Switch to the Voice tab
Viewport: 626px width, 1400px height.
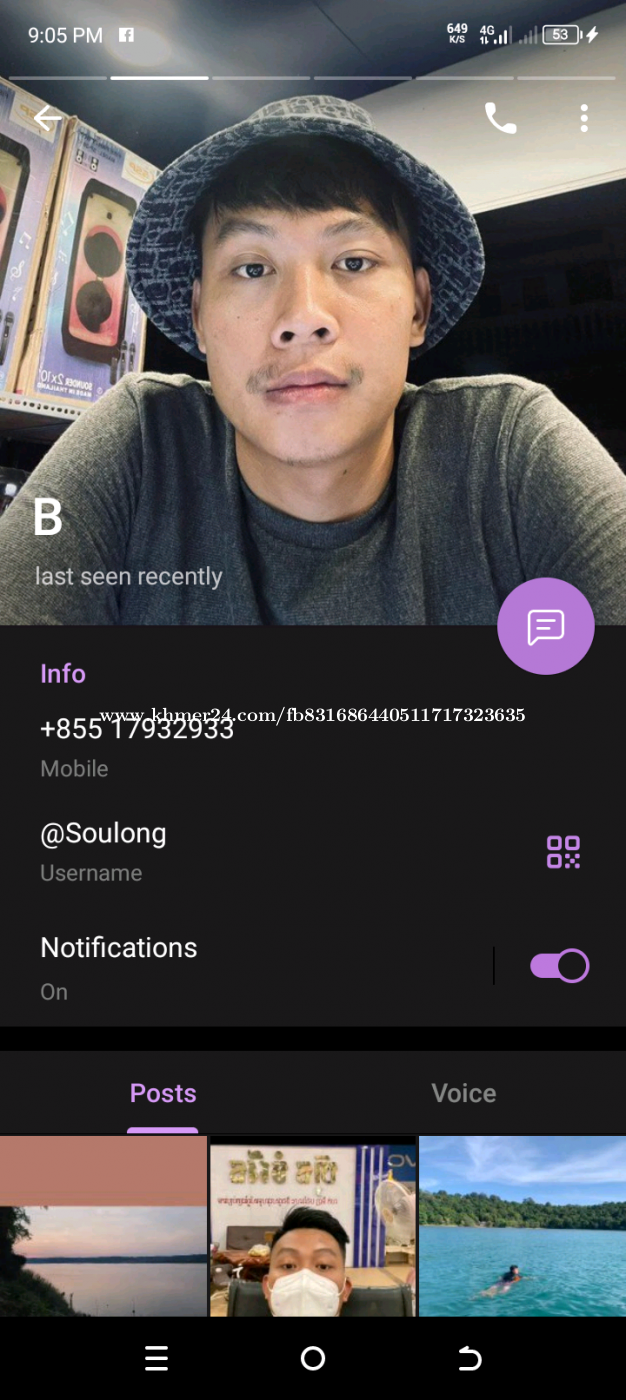(463, 1093)
